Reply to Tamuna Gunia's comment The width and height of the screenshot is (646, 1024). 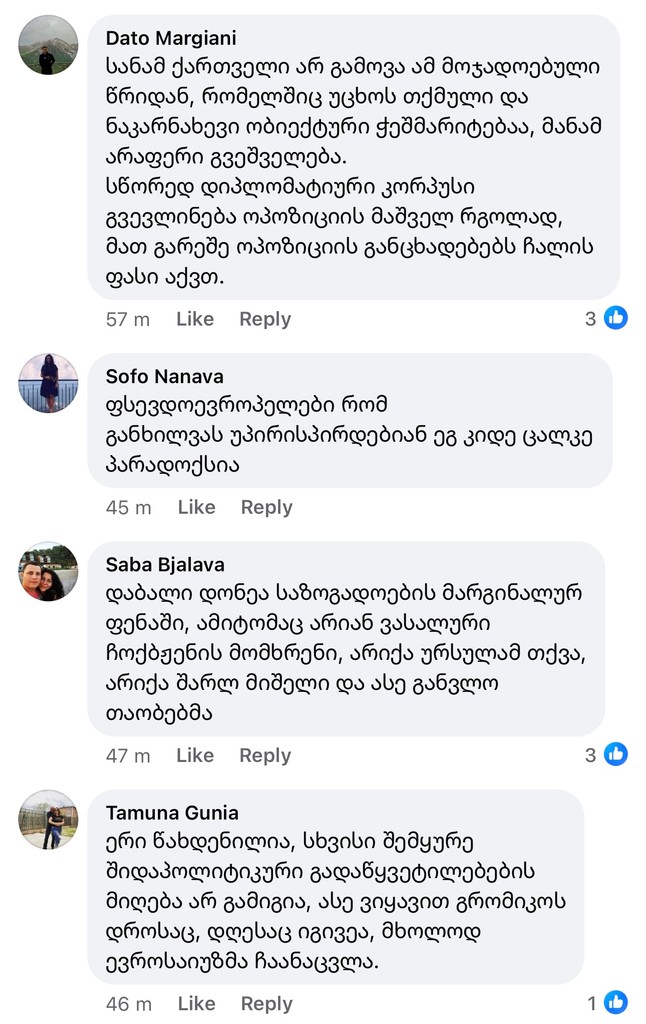265,1003
